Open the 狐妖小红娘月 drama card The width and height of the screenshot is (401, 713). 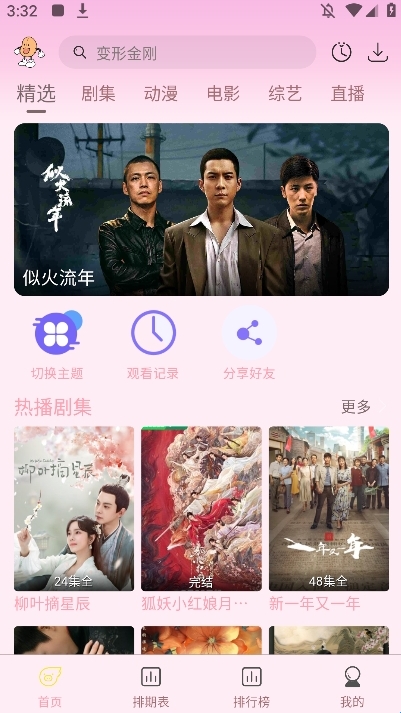(x=201, y=519)
